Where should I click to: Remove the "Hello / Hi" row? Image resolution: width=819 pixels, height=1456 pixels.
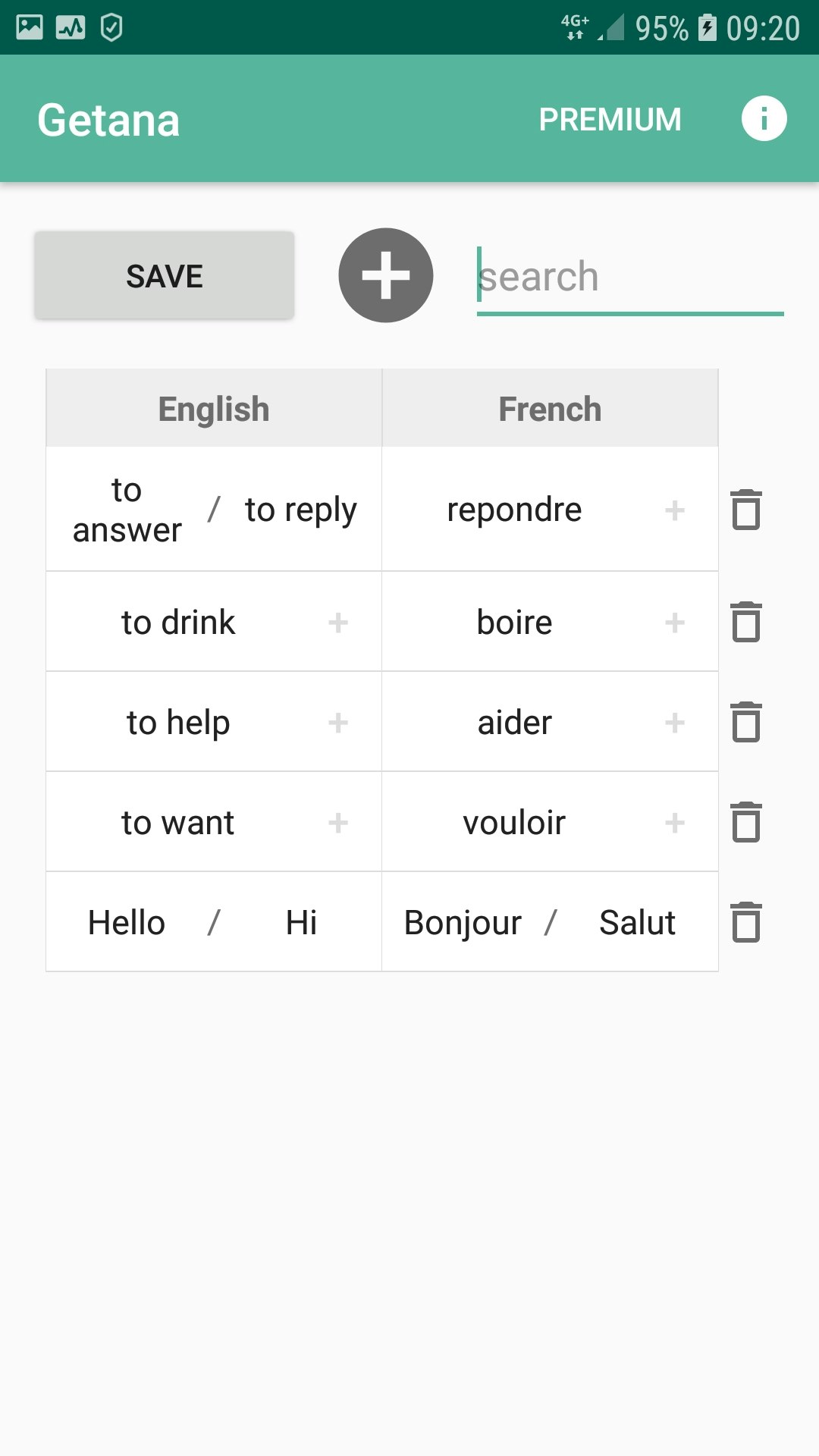point(746,922)
